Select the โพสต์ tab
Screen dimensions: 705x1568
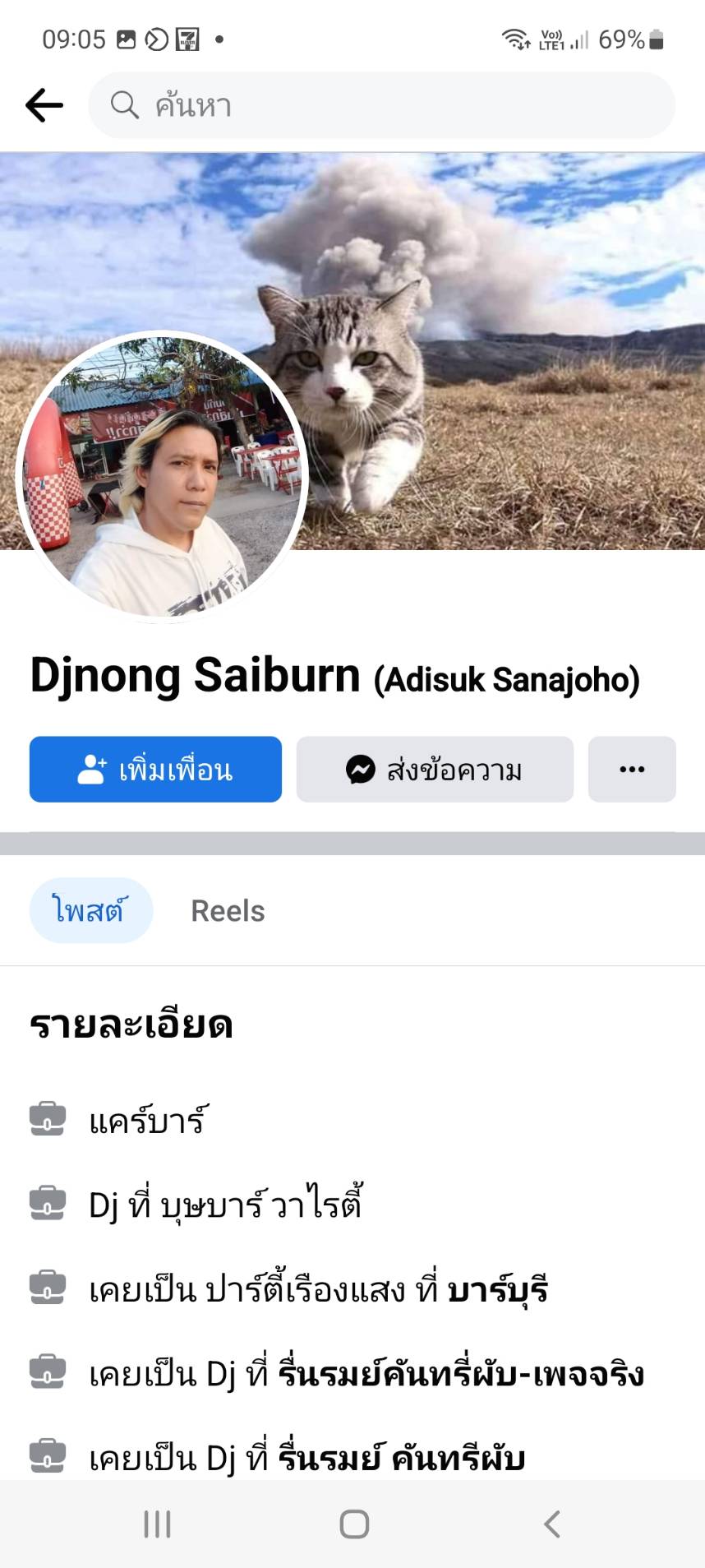90,911
